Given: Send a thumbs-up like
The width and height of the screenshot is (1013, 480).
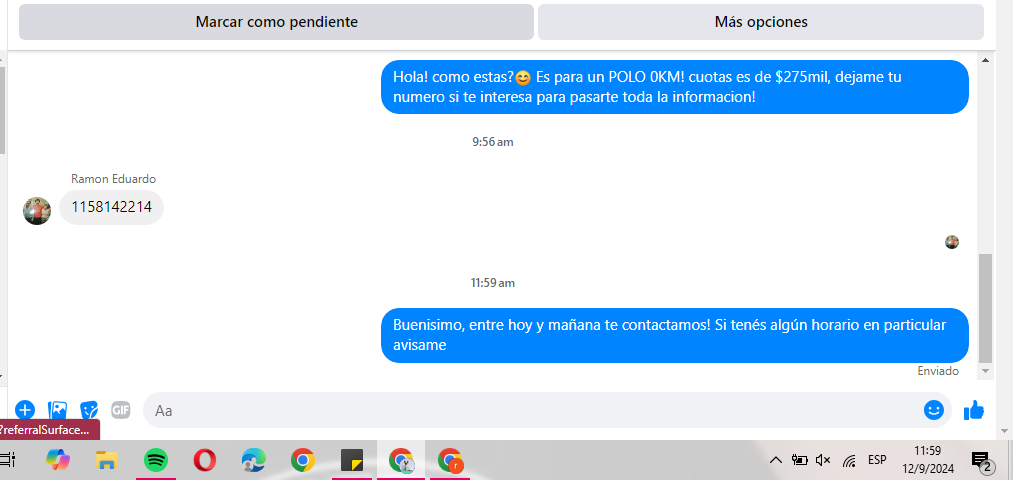Looking at the screenshot, I should point(973,410).
